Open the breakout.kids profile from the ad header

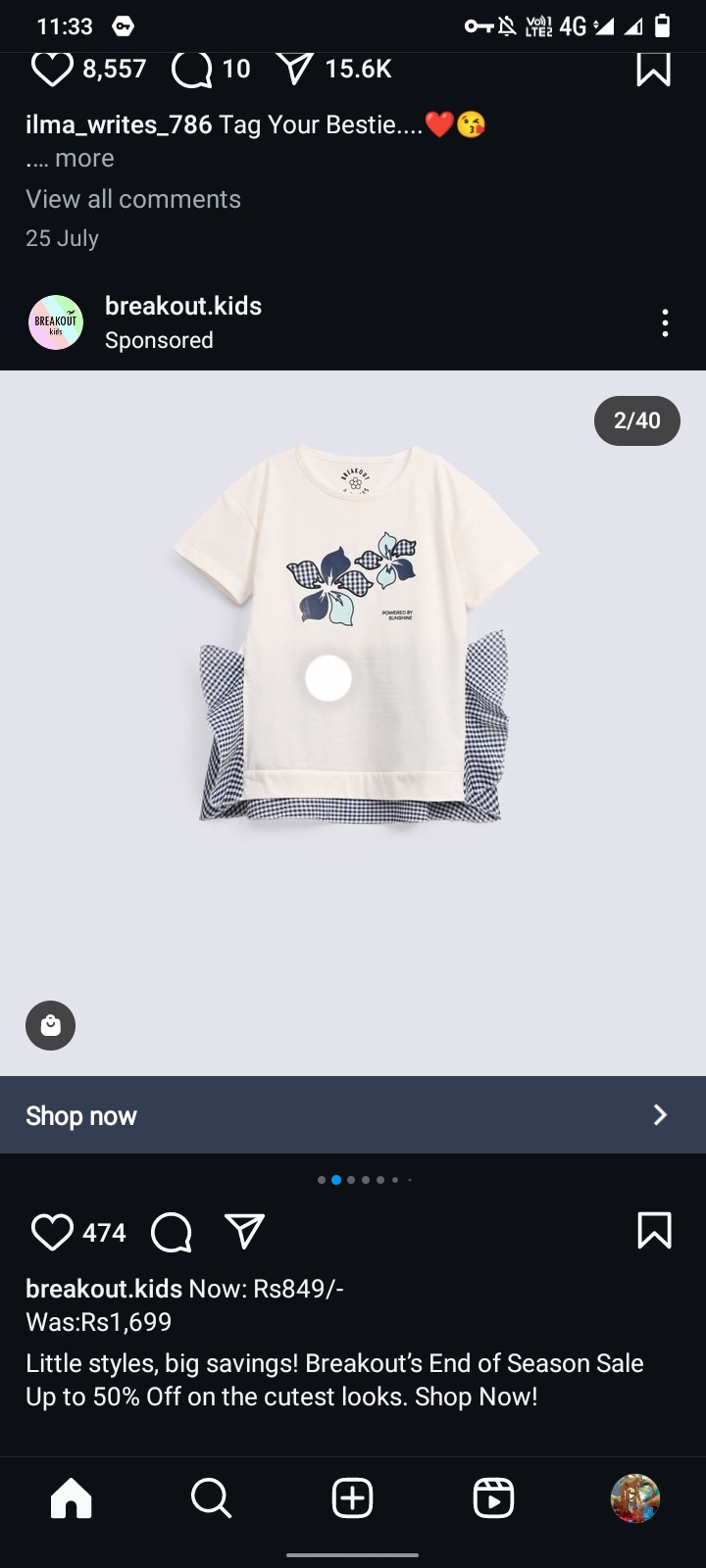182,306
